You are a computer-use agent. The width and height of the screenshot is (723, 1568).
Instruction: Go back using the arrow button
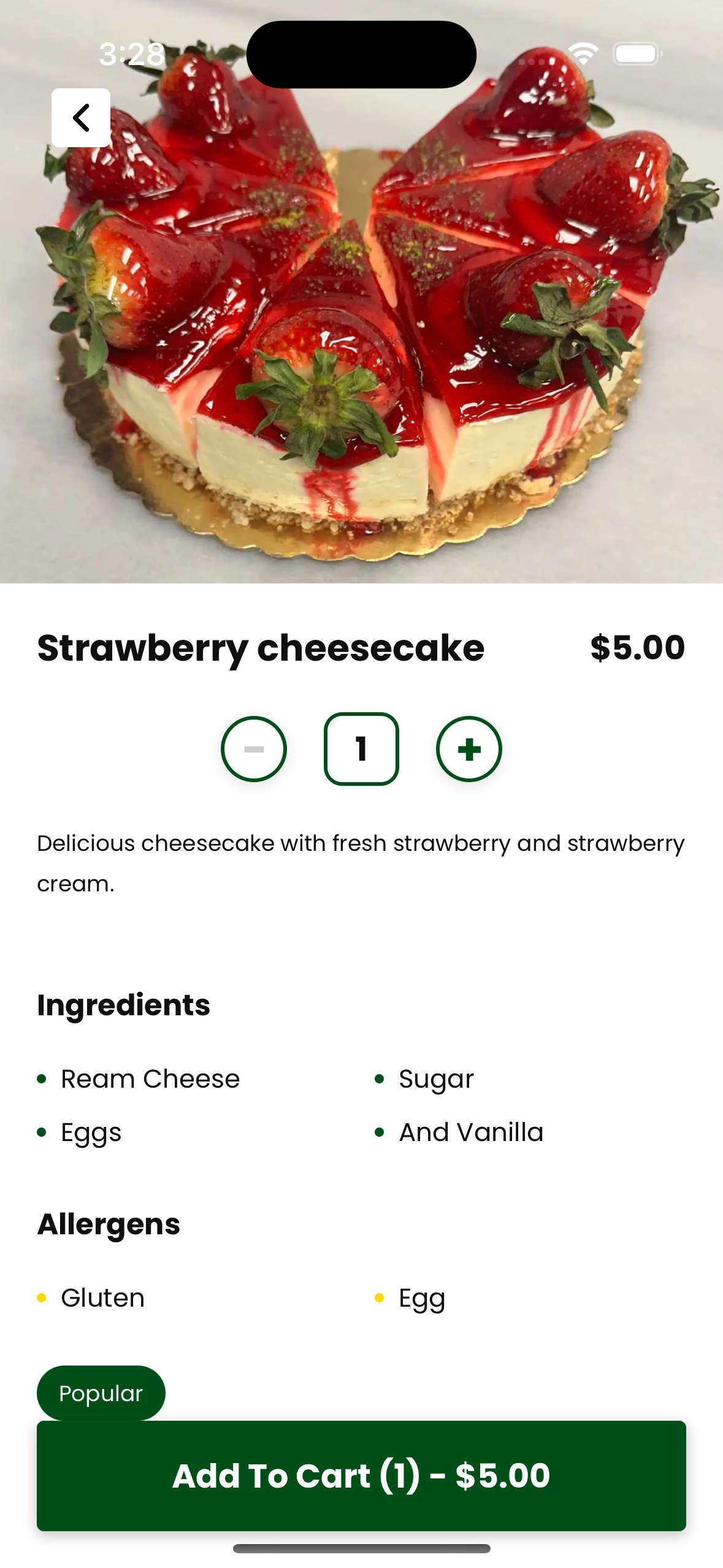81,118
